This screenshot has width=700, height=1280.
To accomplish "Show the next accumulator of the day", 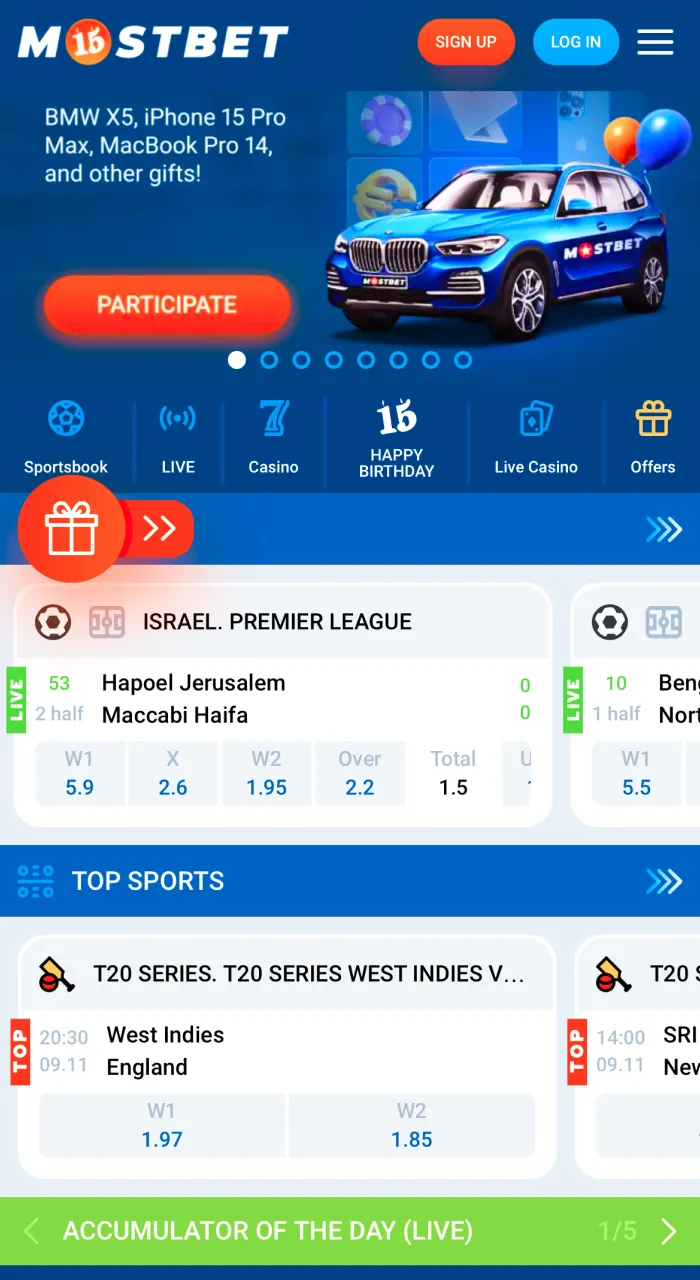I will [x=668, y=1232].
